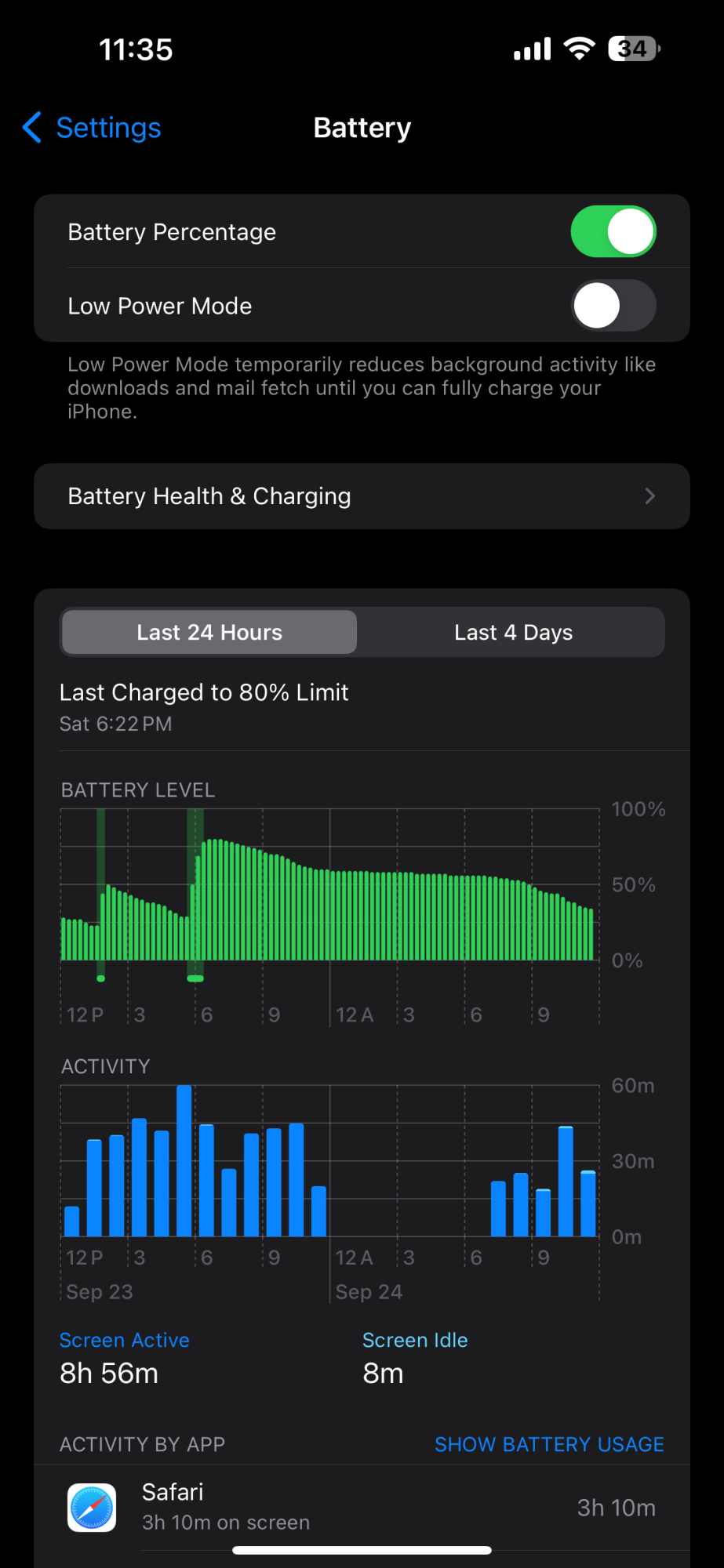Select the Last 24 Hours segment
The width and height of the screenshot is (724, 1568).
[x=209, y=633]
